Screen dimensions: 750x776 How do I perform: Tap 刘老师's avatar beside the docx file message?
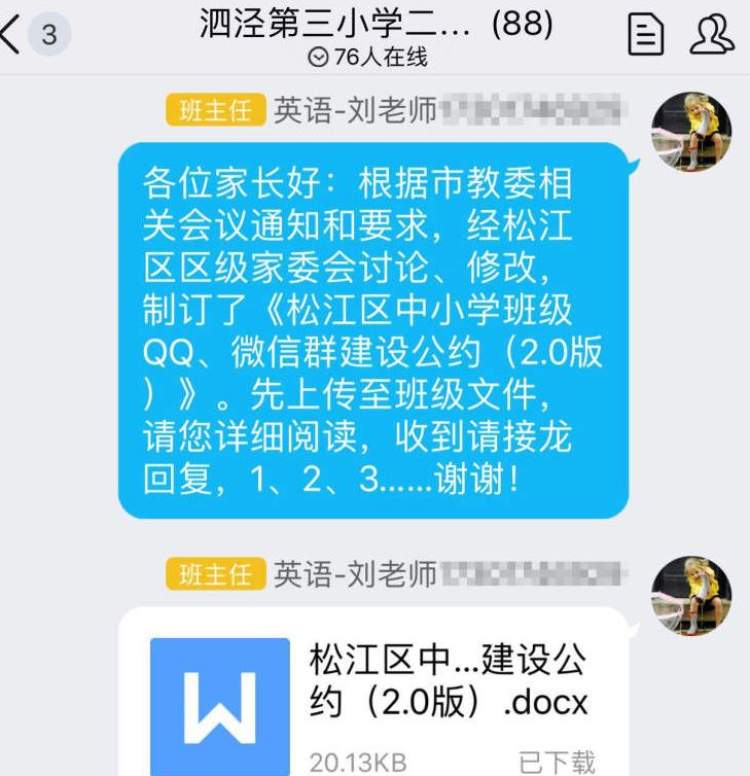click(x=691, y=596)
